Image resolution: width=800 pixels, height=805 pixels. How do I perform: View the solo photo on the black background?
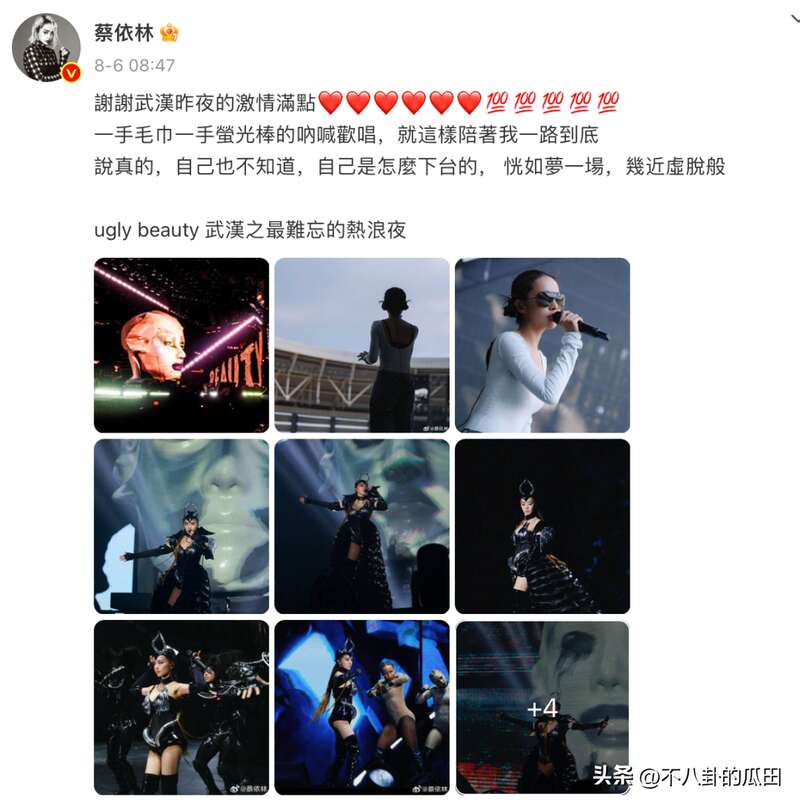point(542,526)
